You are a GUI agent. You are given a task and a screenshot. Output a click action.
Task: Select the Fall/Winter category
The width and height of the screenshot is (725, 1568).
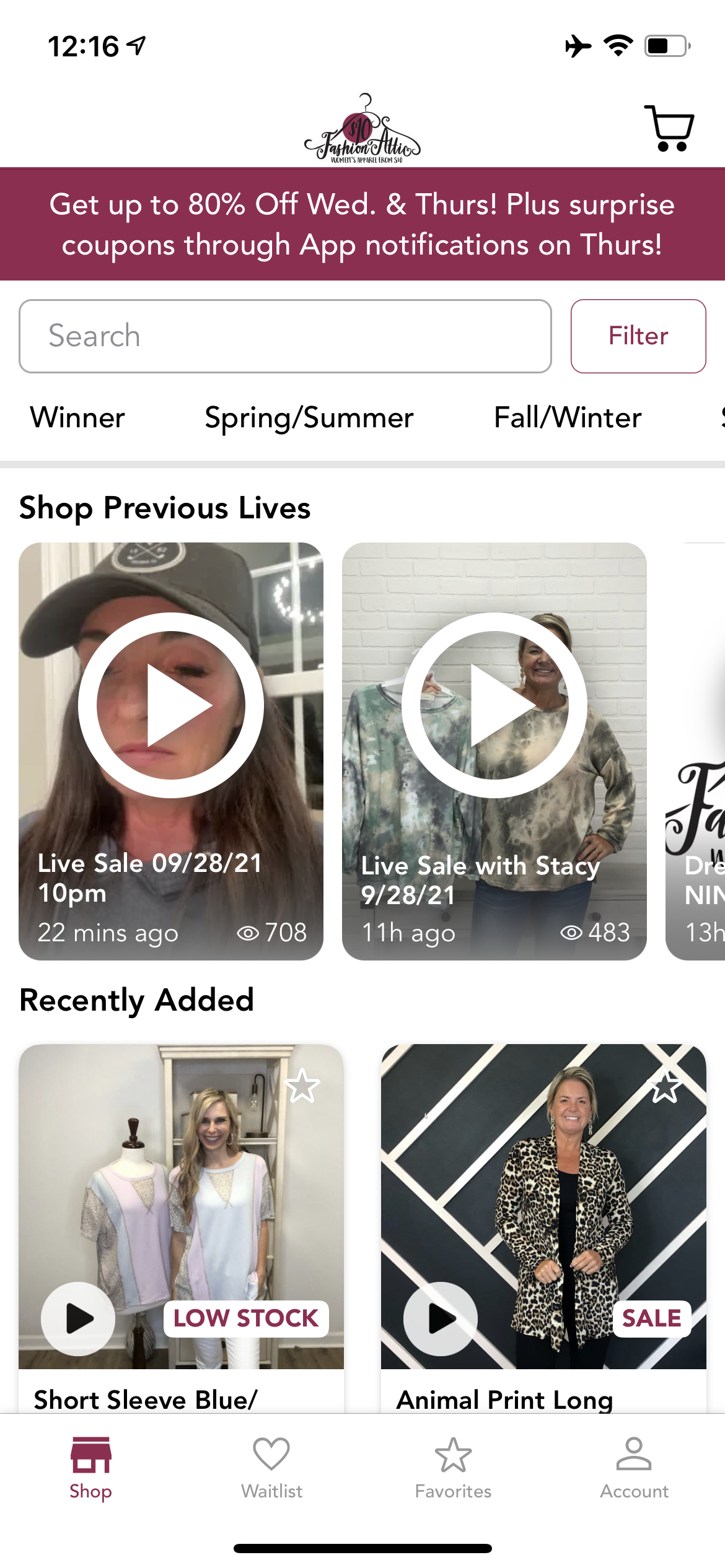(x=568, y=417)
